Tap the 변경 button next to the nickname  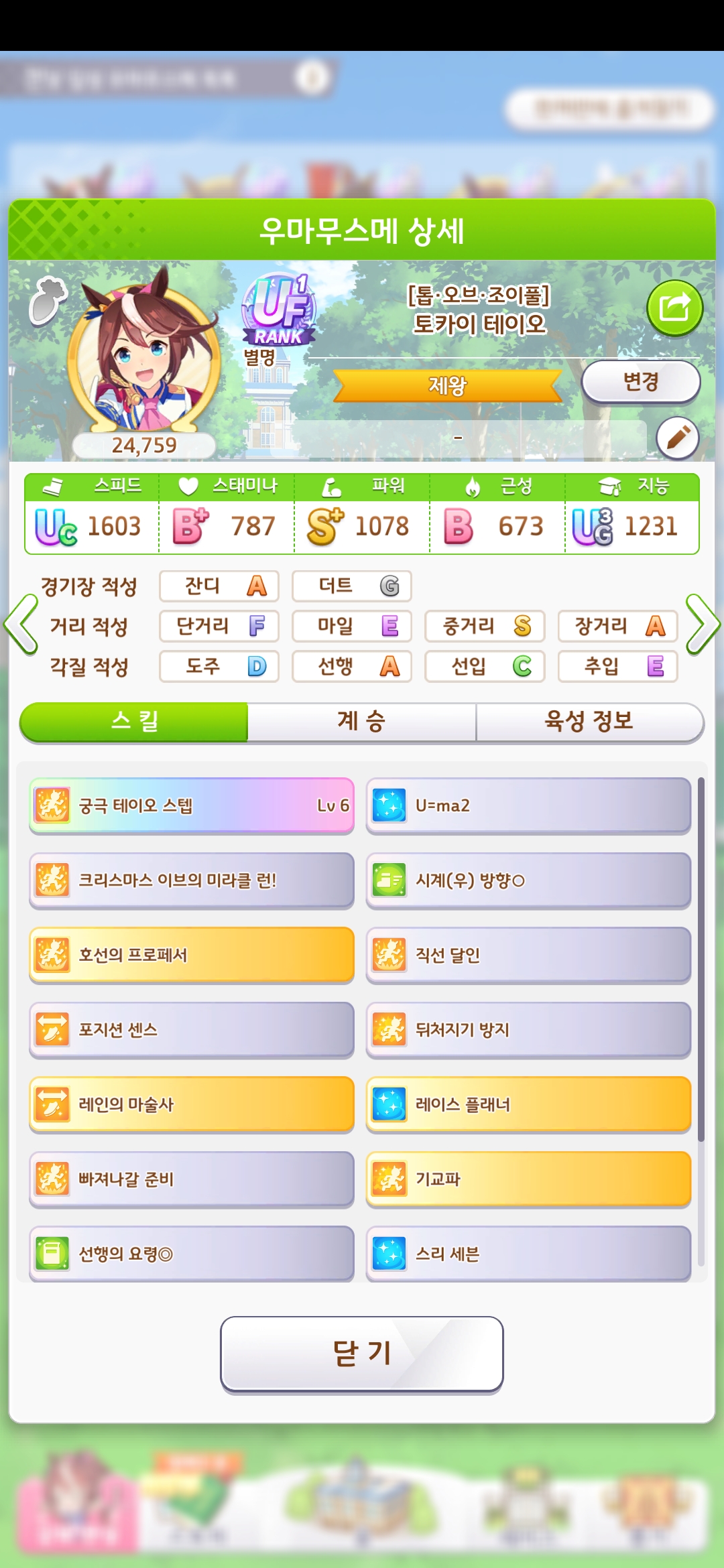tap(640, 382)
